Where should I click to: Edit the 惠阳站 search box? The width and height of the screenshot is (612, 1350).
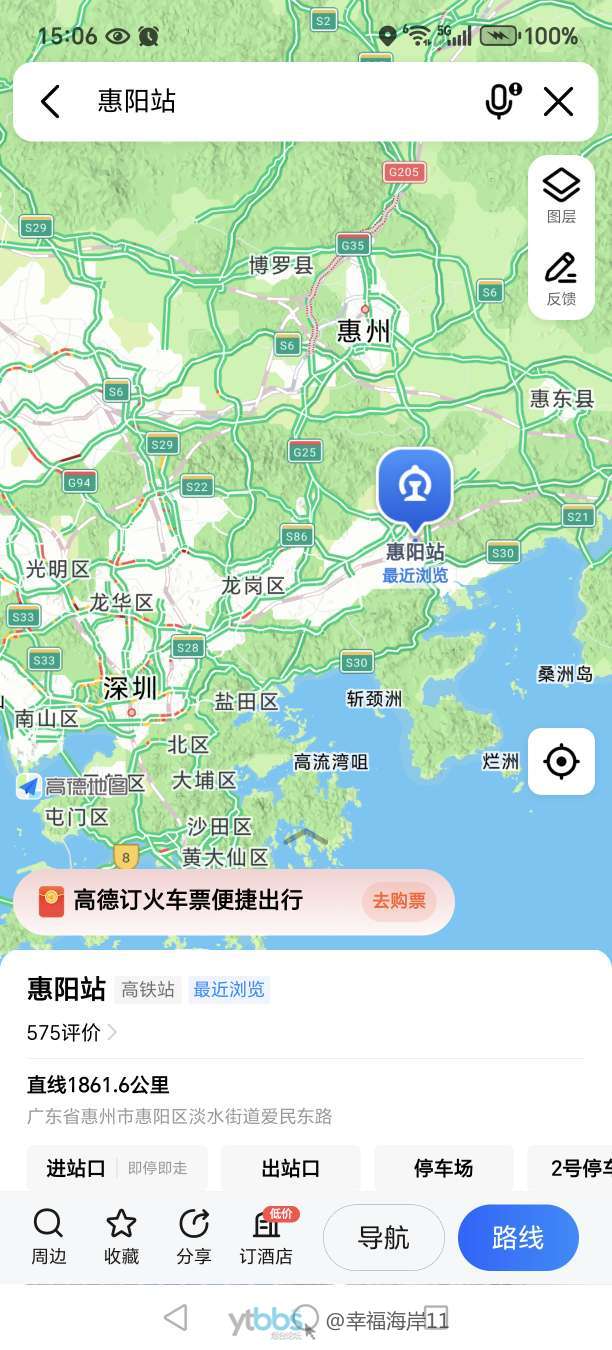[280, 101]
